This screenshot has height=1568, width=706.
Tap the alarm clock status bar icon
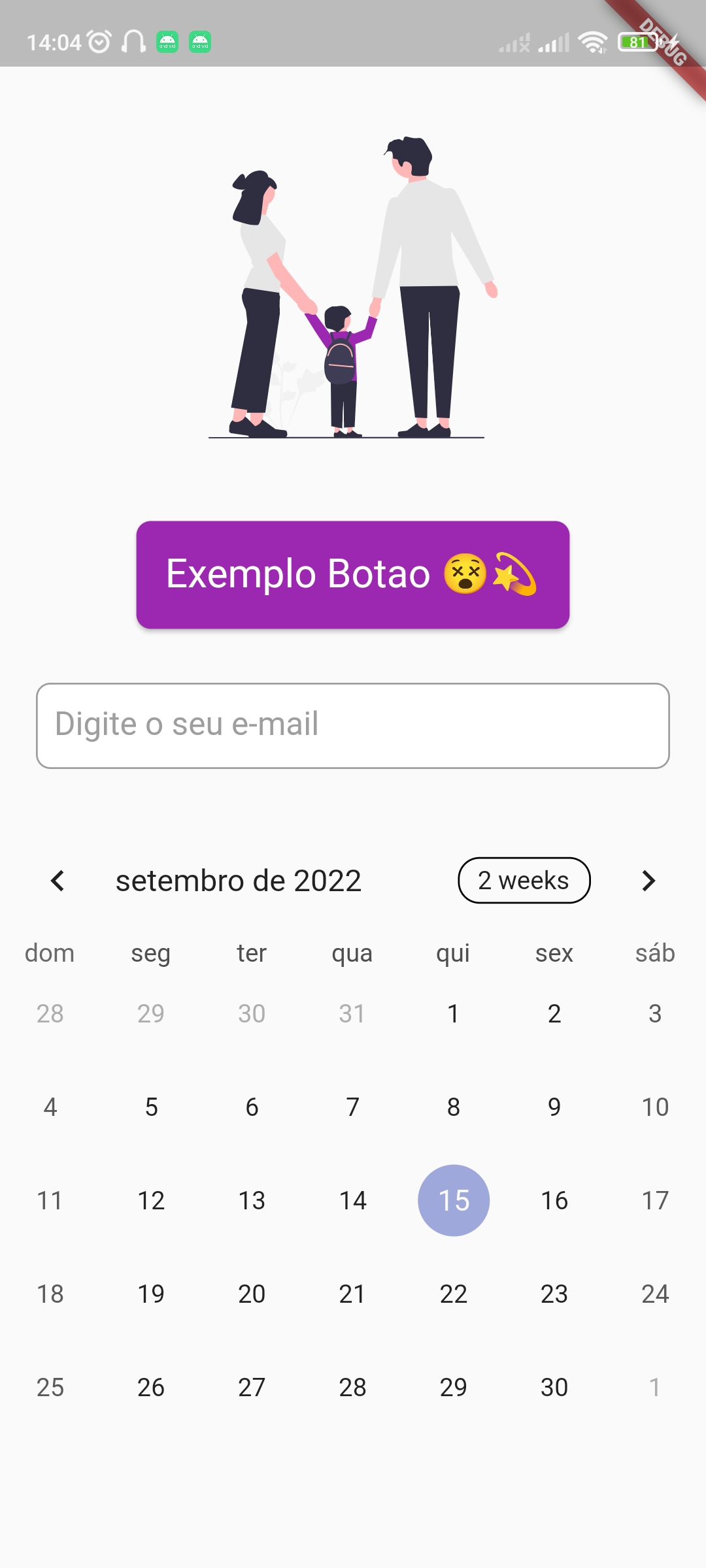click(x=97, y=41)
